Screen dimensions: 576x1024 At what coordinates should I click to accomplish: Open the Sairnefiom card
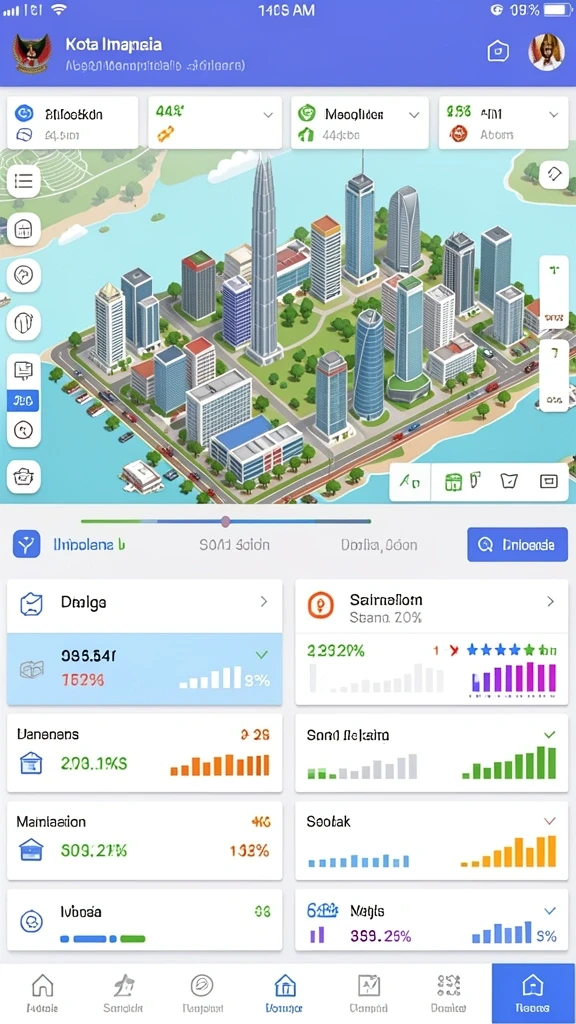[x=432, y=642]
